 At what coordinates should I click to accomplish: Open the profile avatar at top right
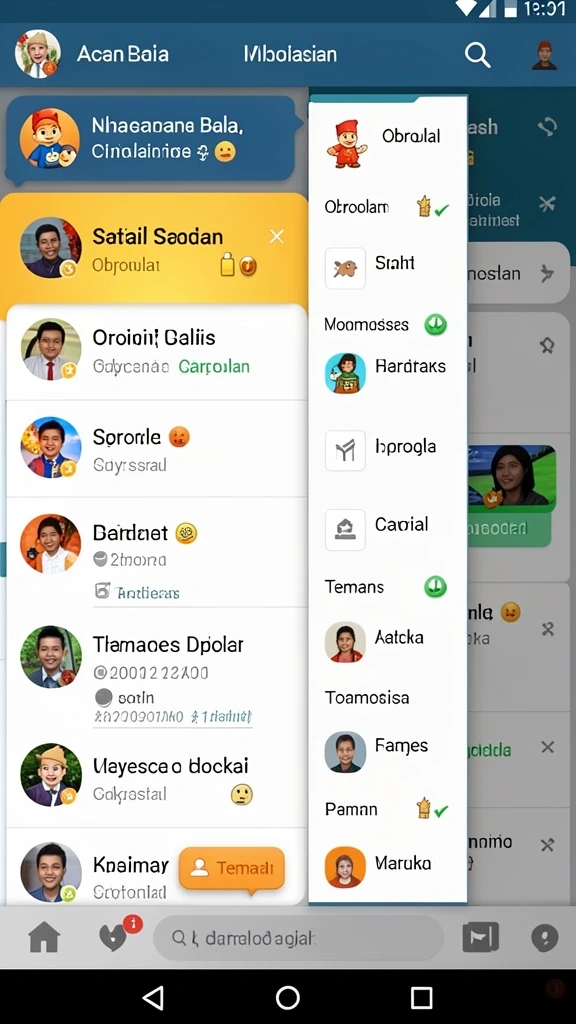click(544, 55)
